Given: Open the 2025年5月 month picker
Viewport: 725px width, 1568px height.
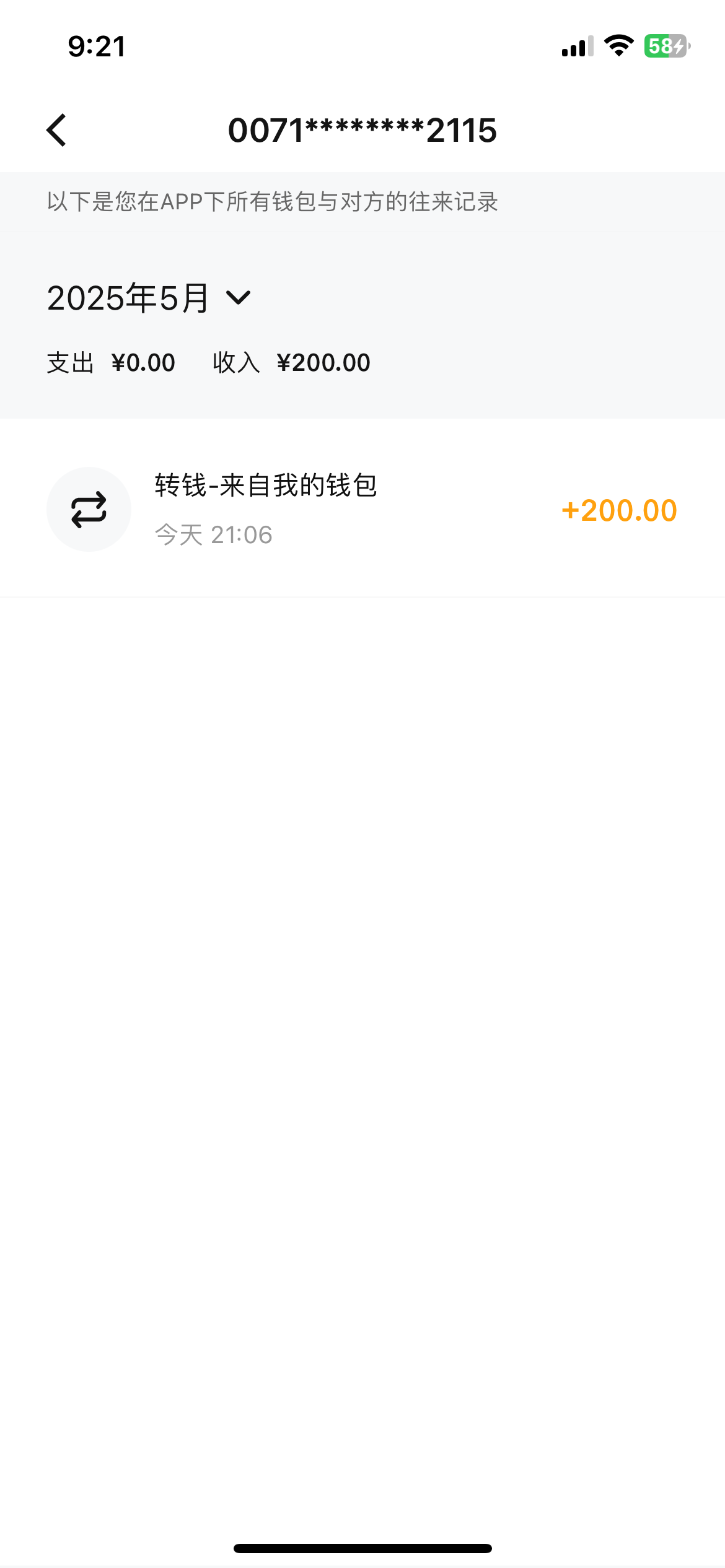Looking at the screenshot, I should click(149, 298).
